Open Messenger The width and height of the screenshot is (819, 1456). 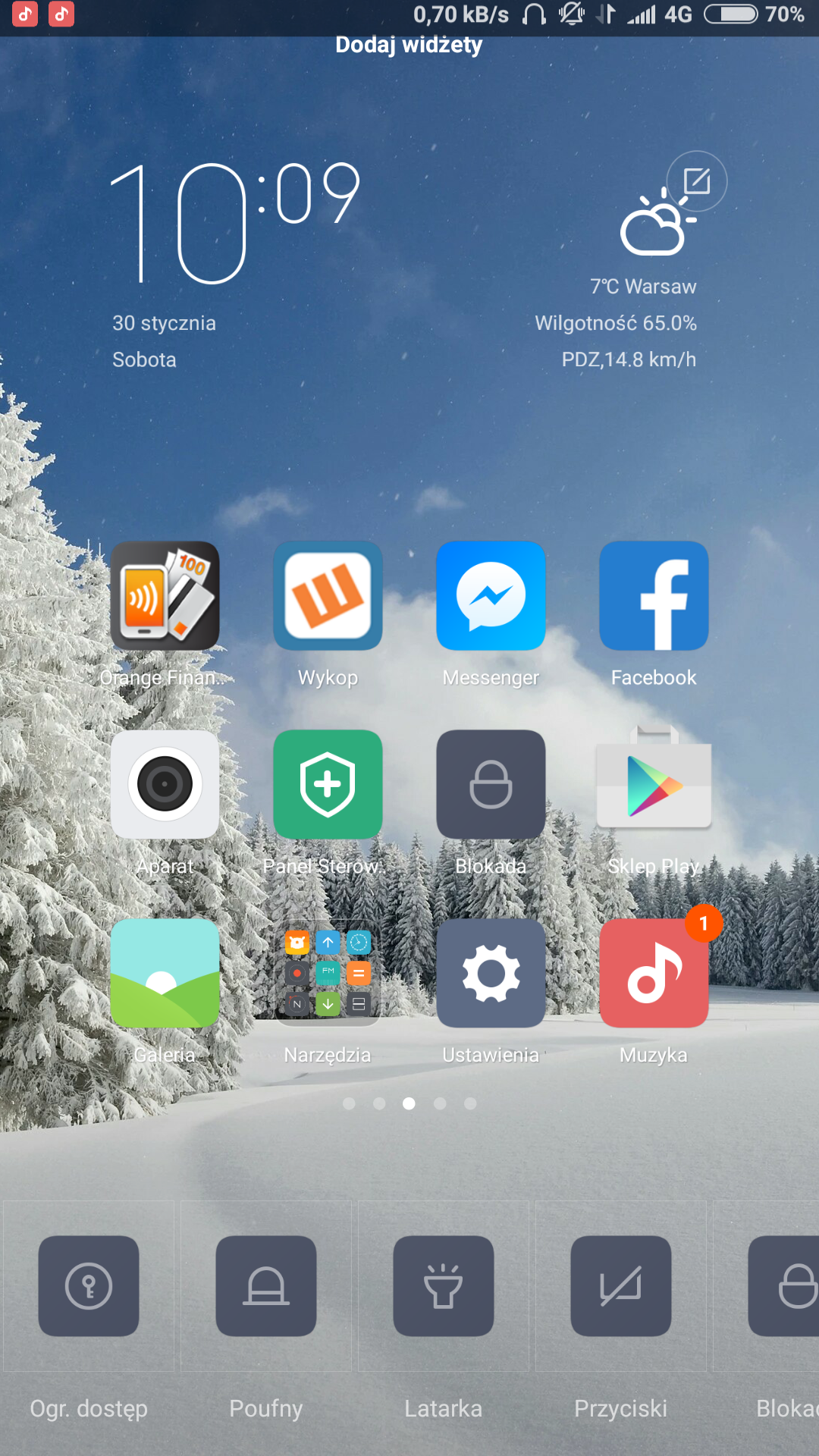(491, 596)
